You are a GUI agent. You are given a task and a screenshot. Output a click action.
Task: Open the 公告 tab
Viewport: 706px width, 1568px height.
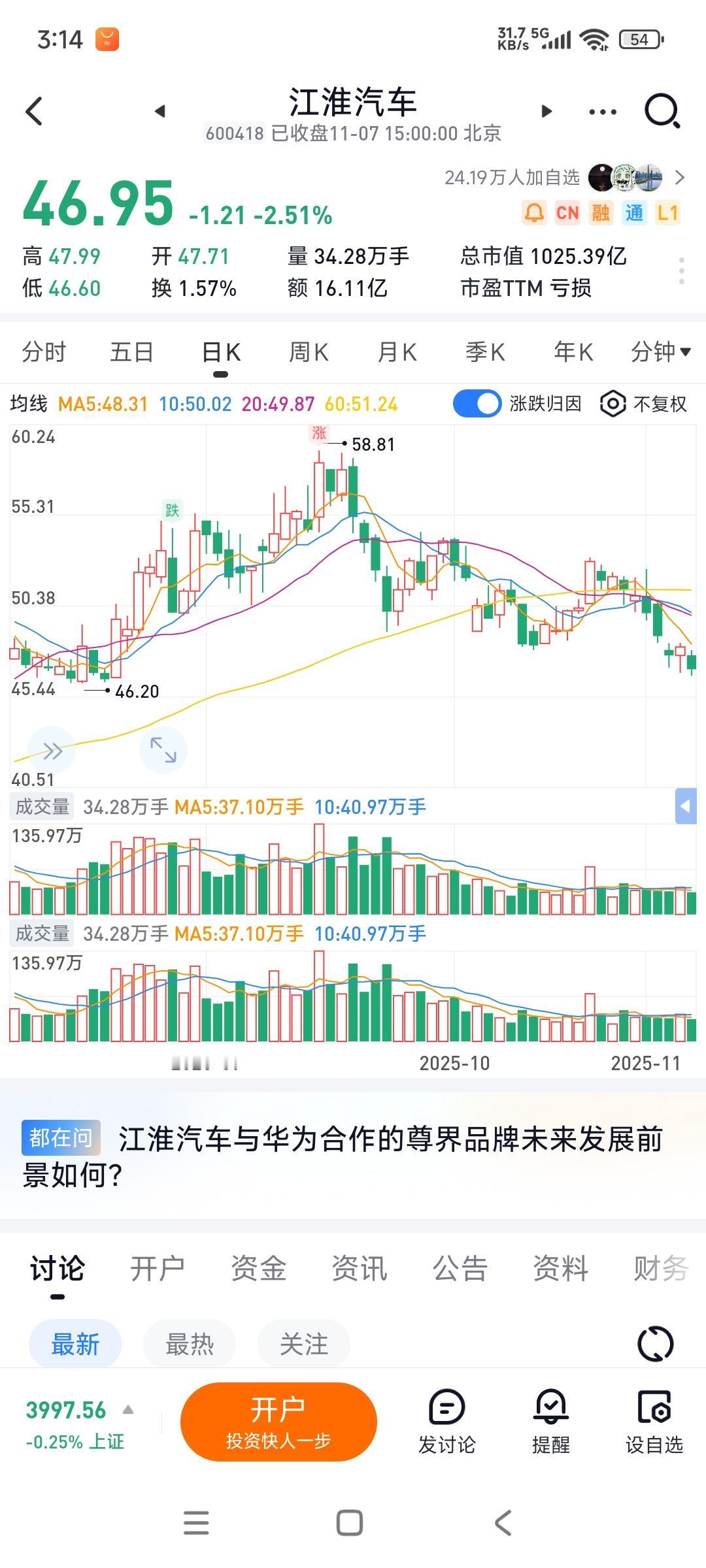460,1269
